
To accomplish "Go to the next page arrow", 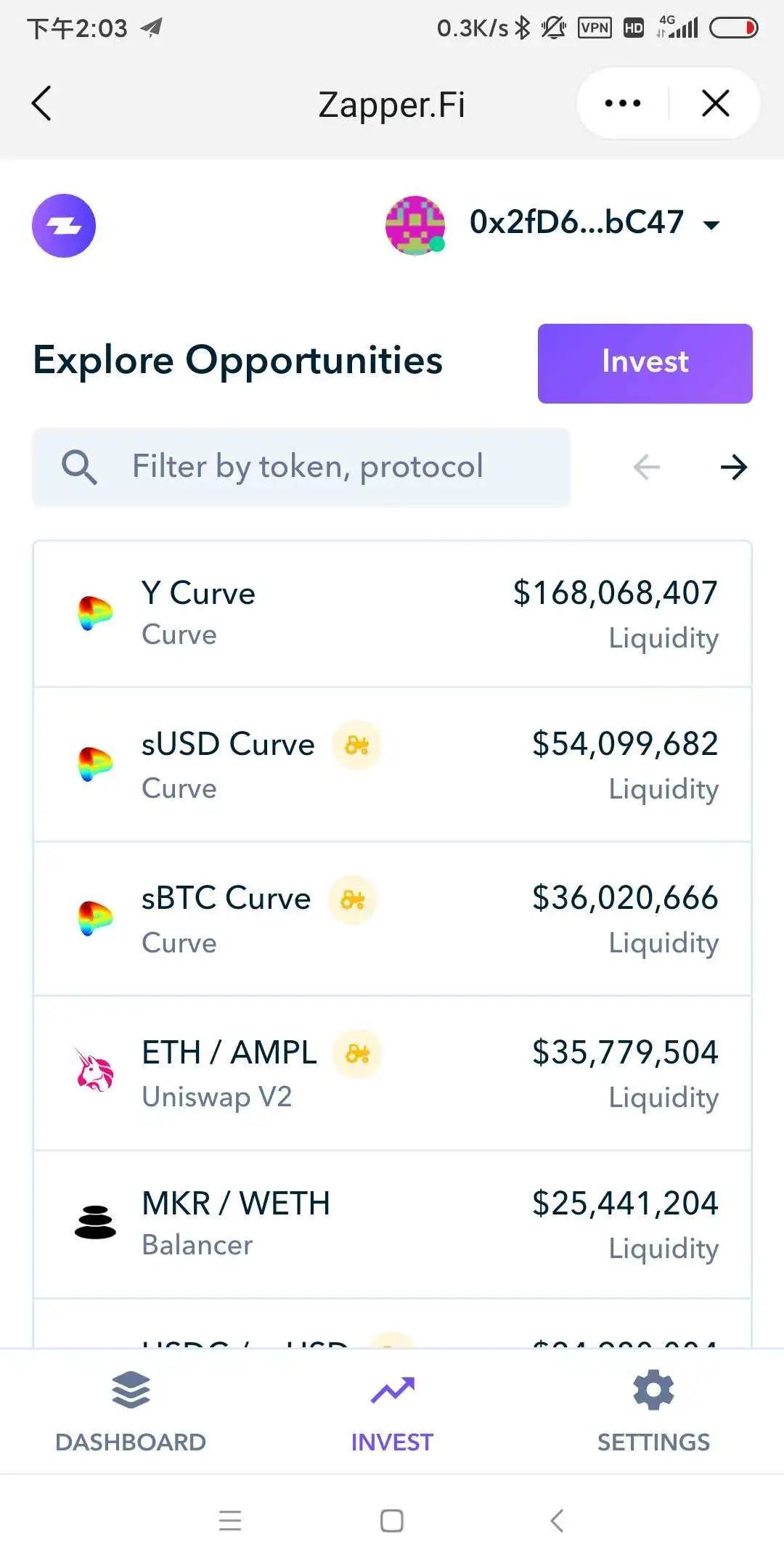I will pos(733,467).
